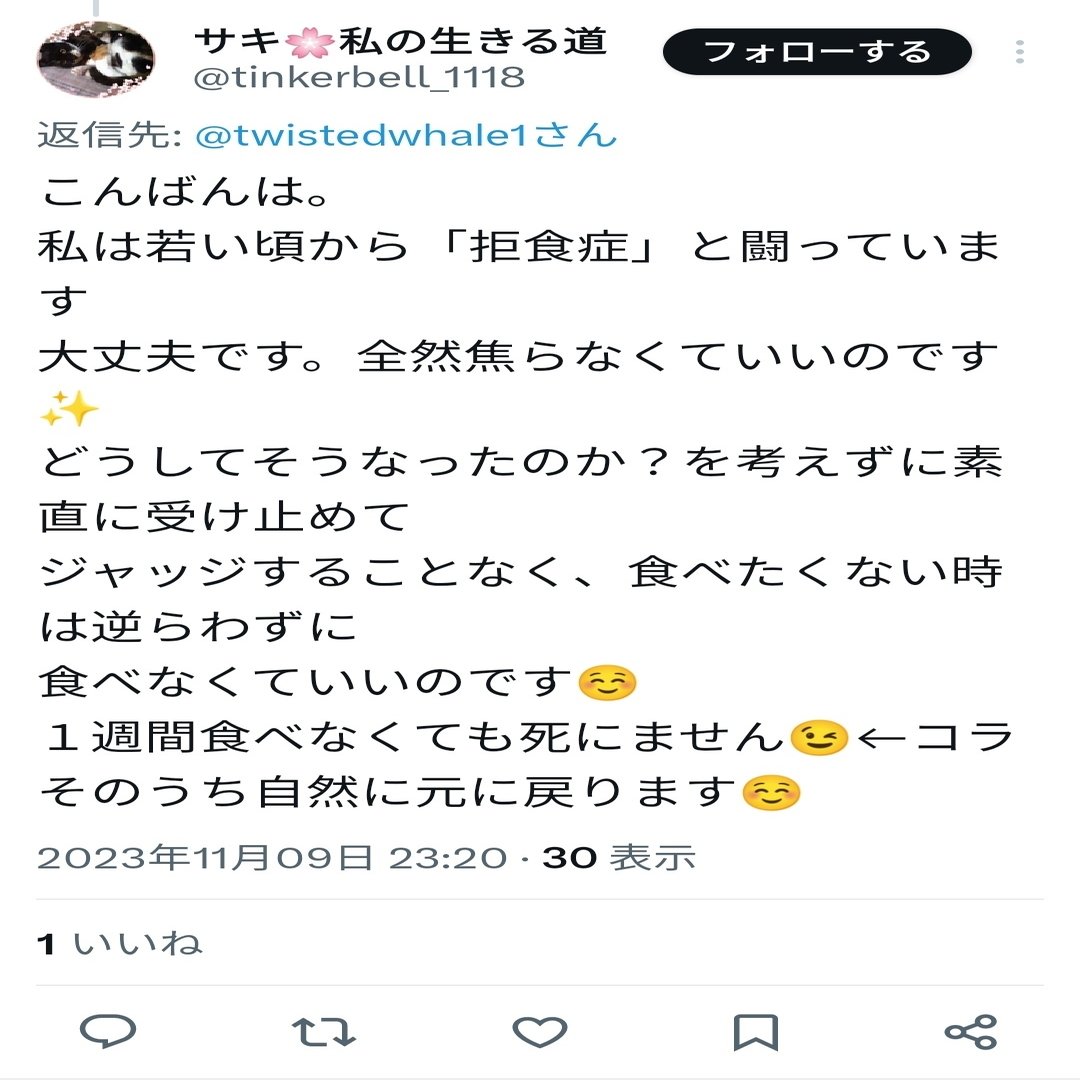Viewport: 1080px width, 1080px height.
Task: Bookmark this tweet
Action: 755,1031
